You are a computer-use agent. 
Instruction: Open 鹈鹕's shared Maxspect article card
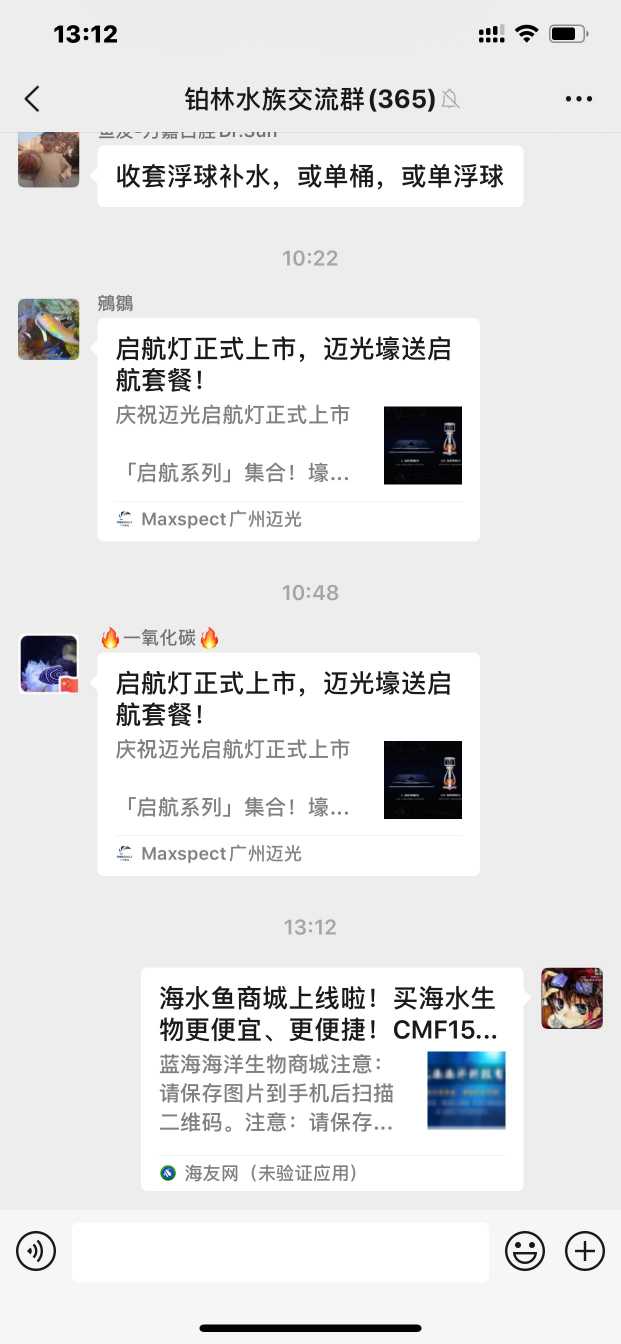[288, 430]
